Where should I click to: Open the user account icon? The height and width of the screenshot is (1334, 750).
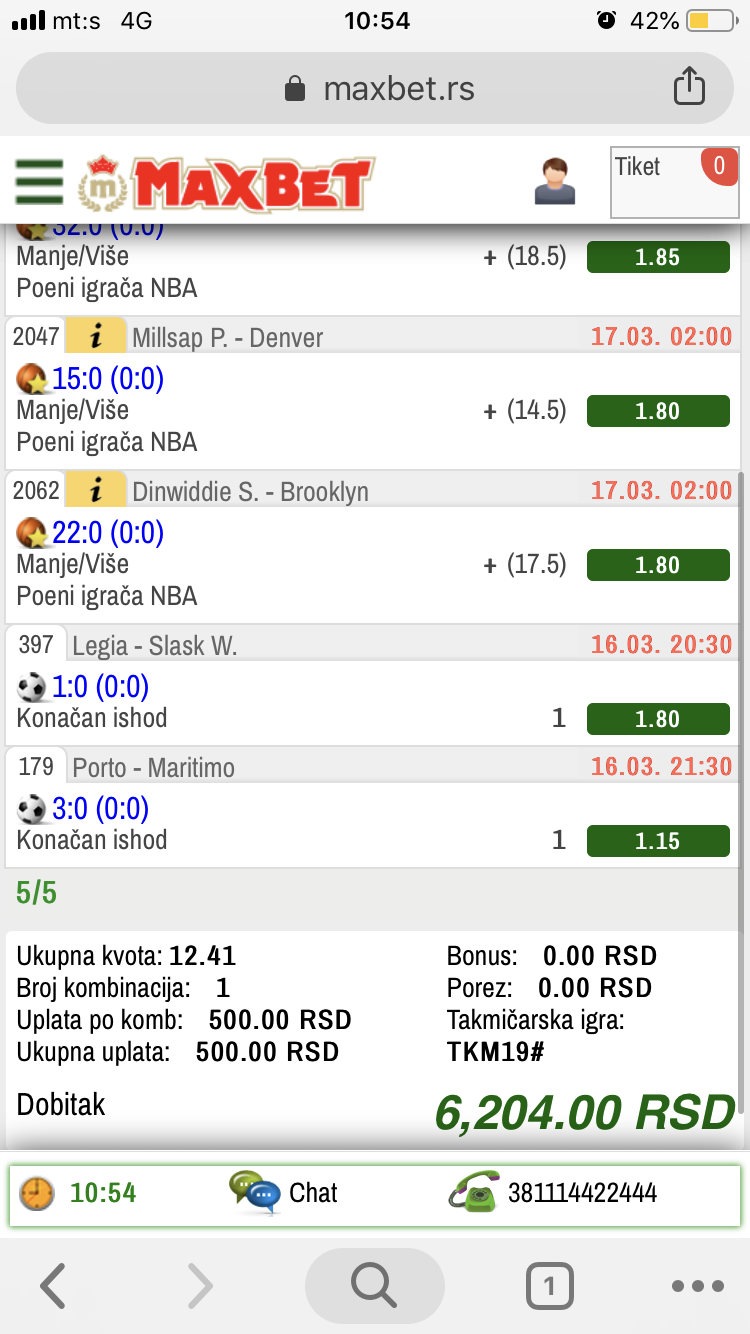[x=555, y=182]
